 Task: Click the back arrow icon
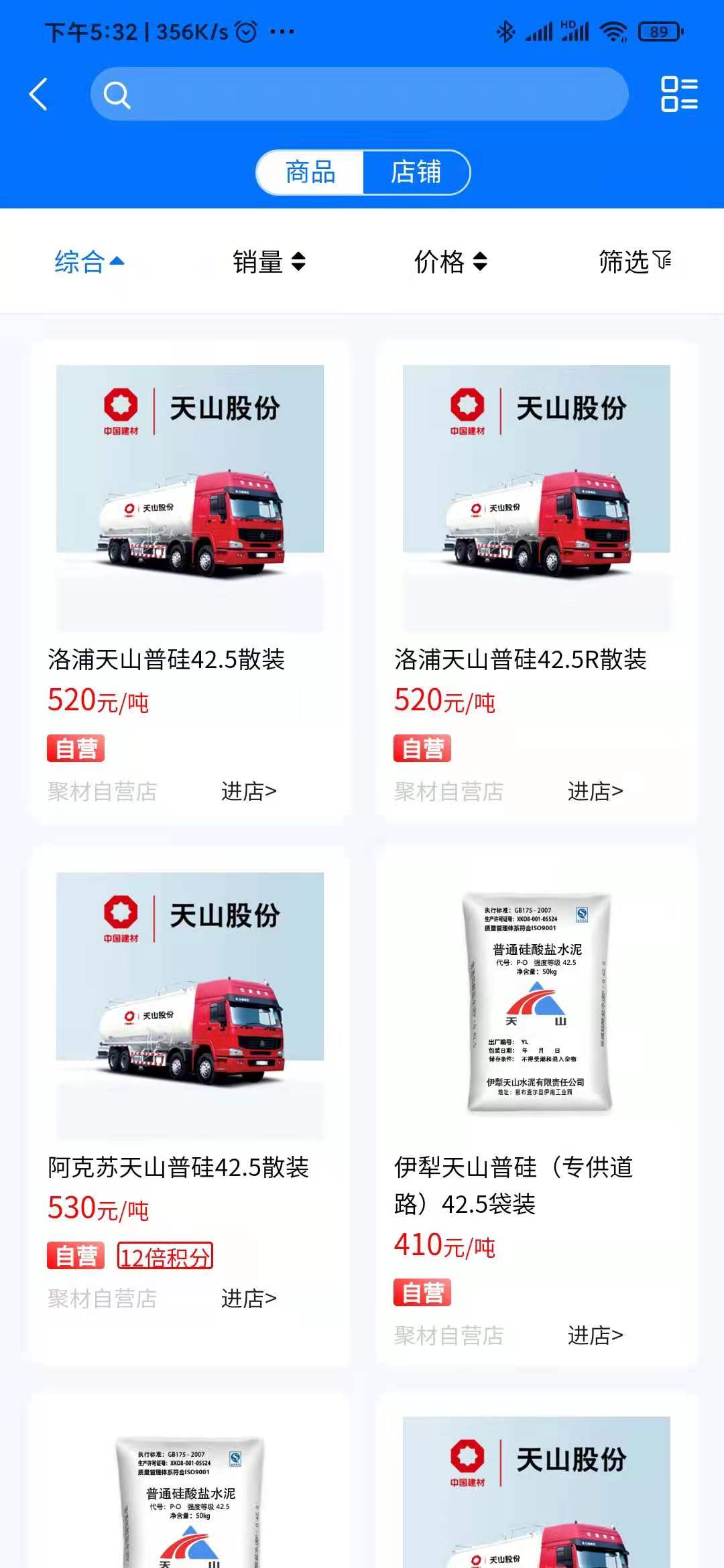tap(38, 94)
